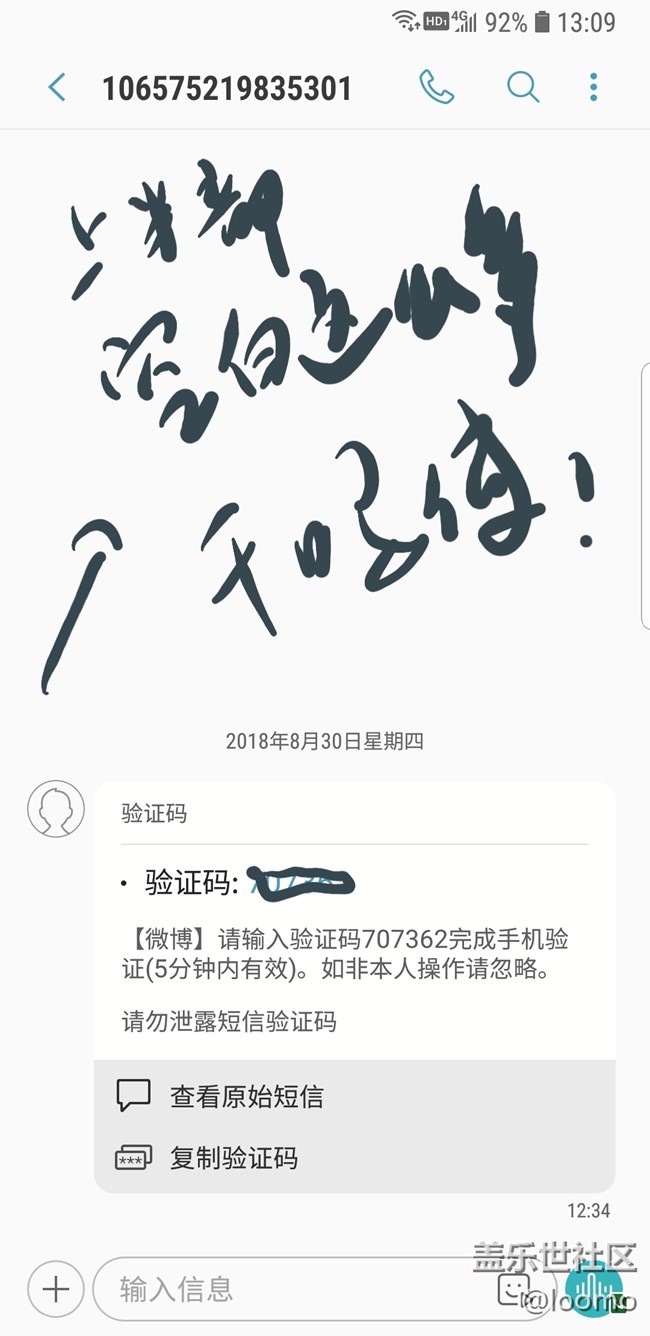
Task: Open the plus attachment button
Action: (x=56, y=1288)
